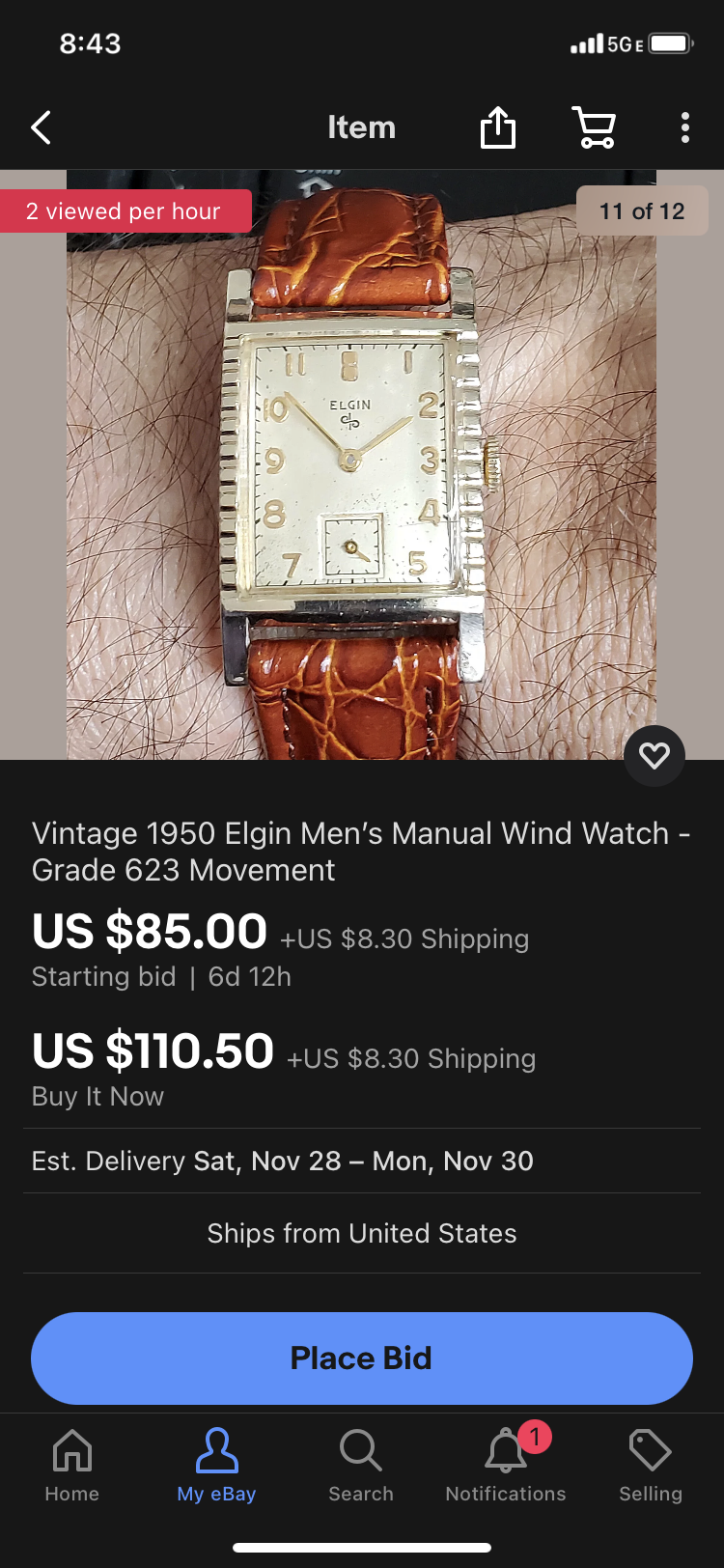Switch to the Selling tab

click(651, 1465)
